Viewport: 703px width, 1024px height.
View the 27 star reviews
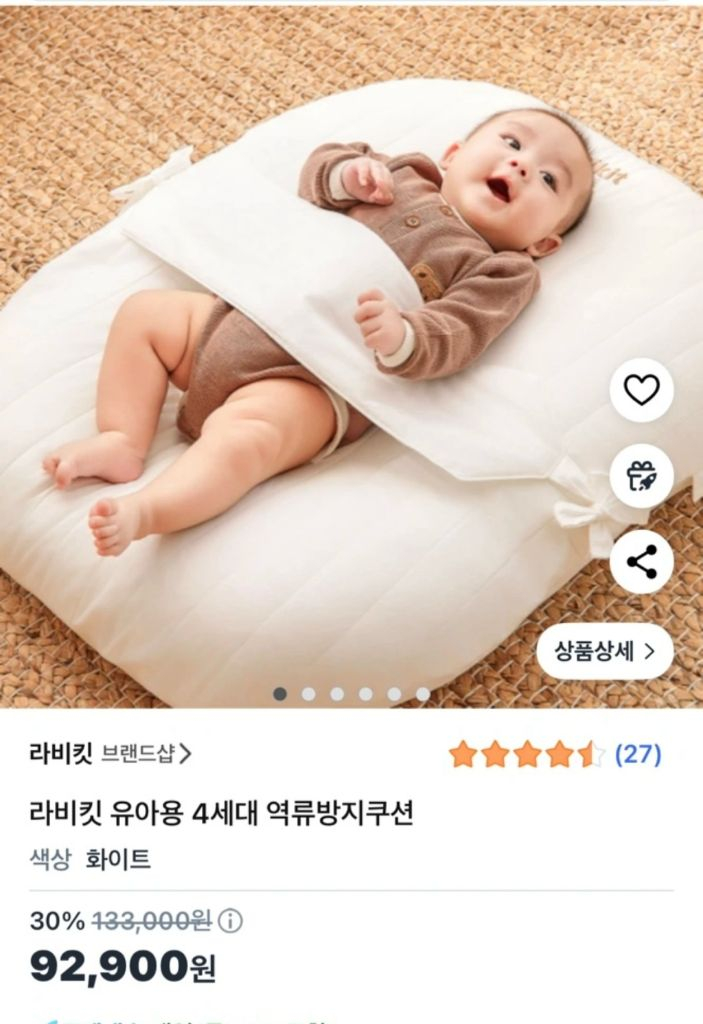click(555, 754)
